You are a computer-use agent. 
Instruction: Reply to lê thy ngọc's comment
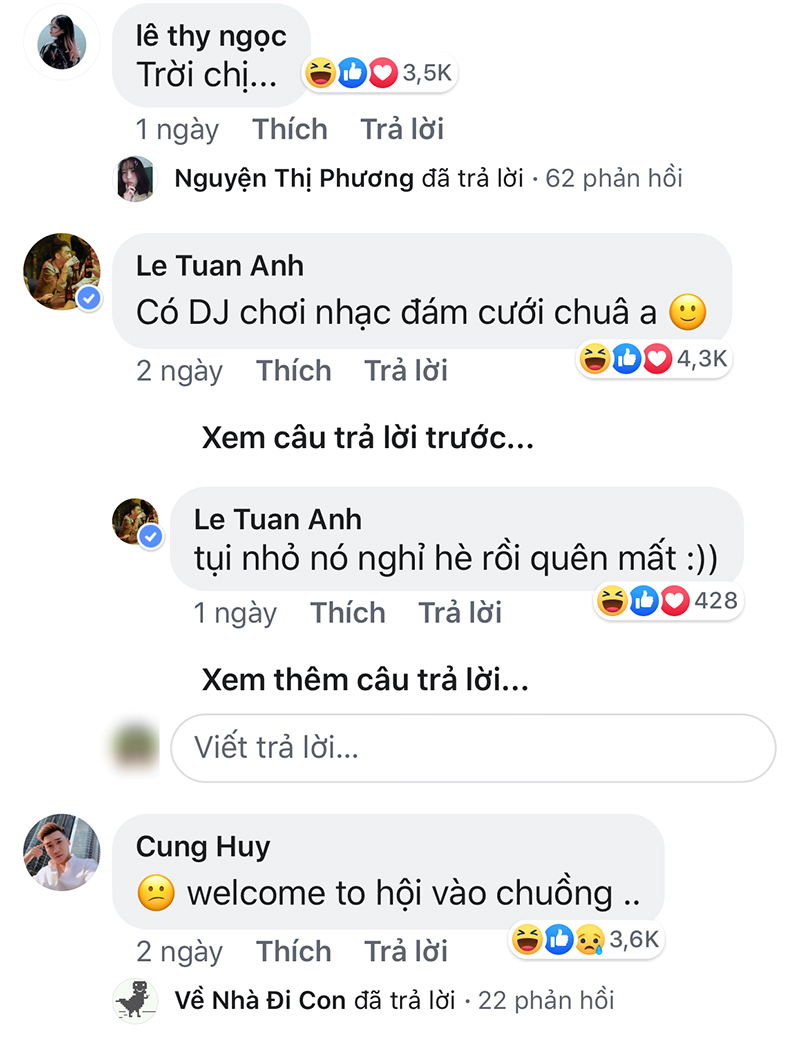(x=402, y=130)
